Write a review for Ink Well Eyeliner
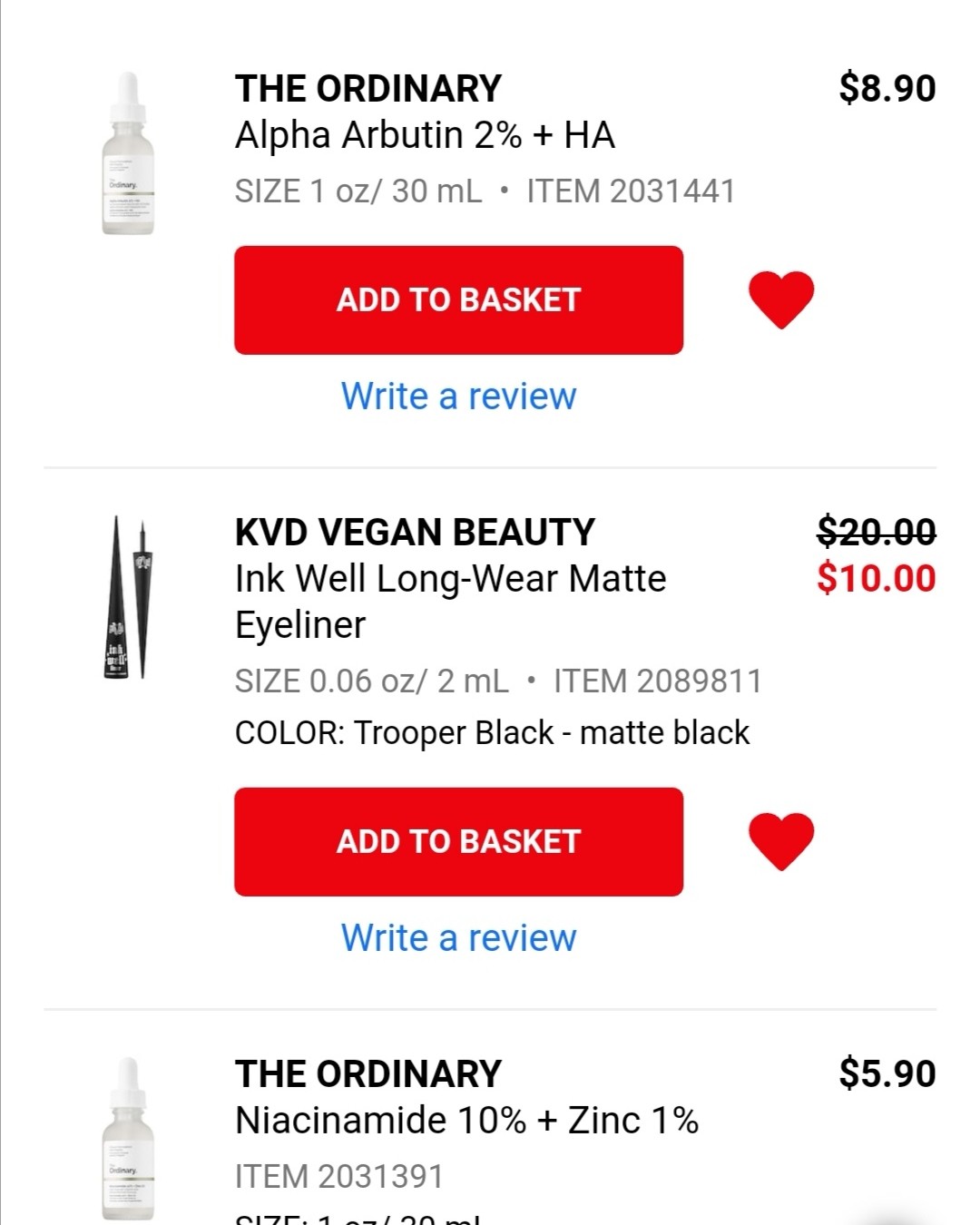Image resolution: width=980 pixels, height=1225 pixels. pyautogui.click(x=458, y=938)
